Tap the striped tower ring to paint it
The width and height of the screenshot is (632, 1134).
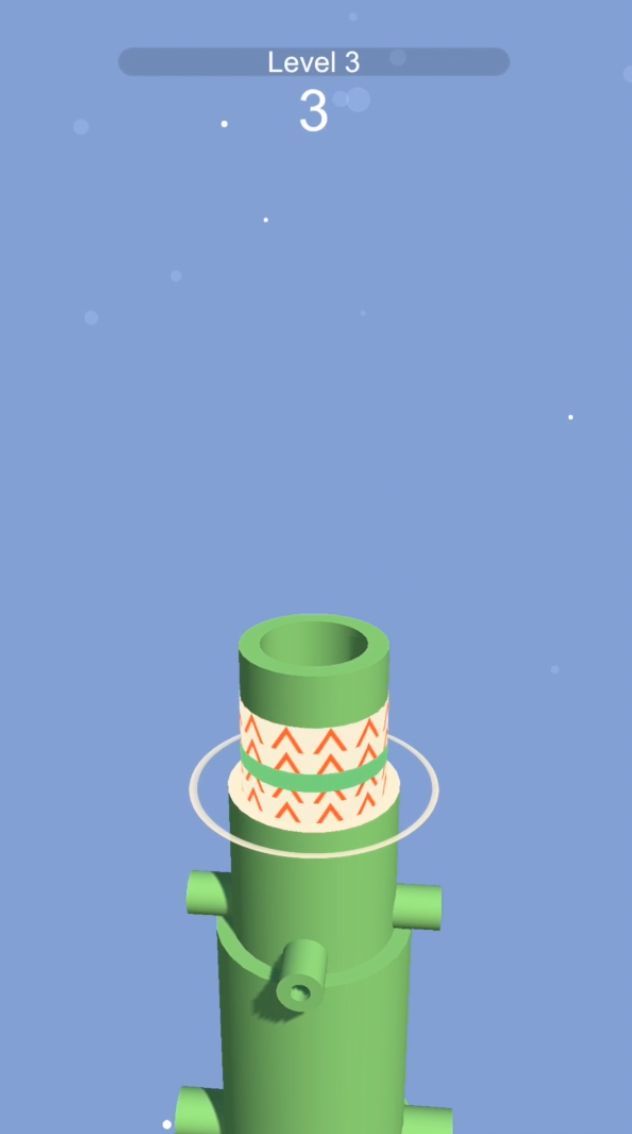point(314,765)
